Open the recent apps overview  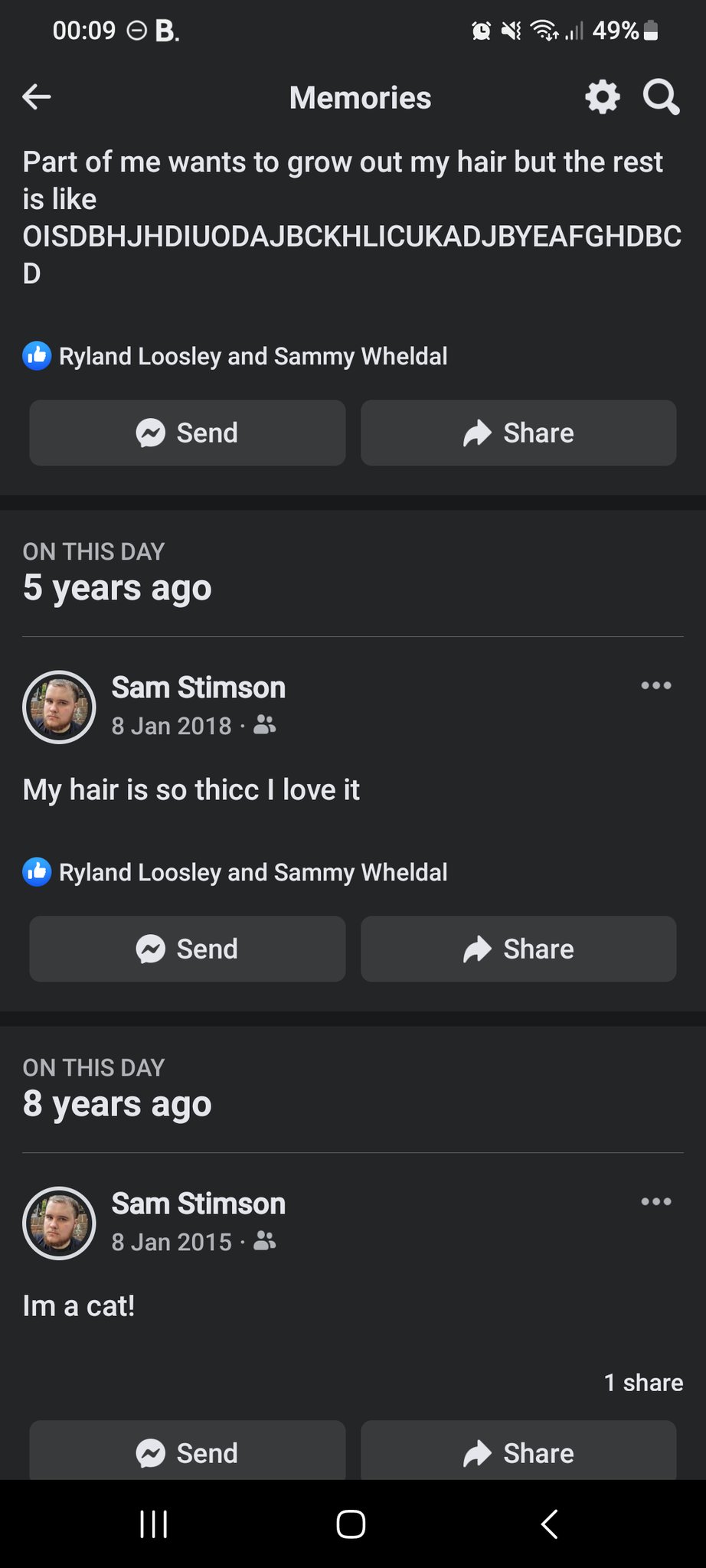[x=154, y=1524]
